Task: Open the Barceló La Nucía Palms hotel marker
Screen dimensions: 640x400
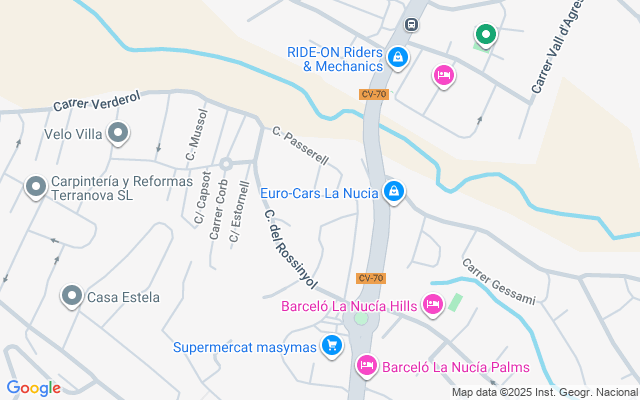Action: point(366,366)
